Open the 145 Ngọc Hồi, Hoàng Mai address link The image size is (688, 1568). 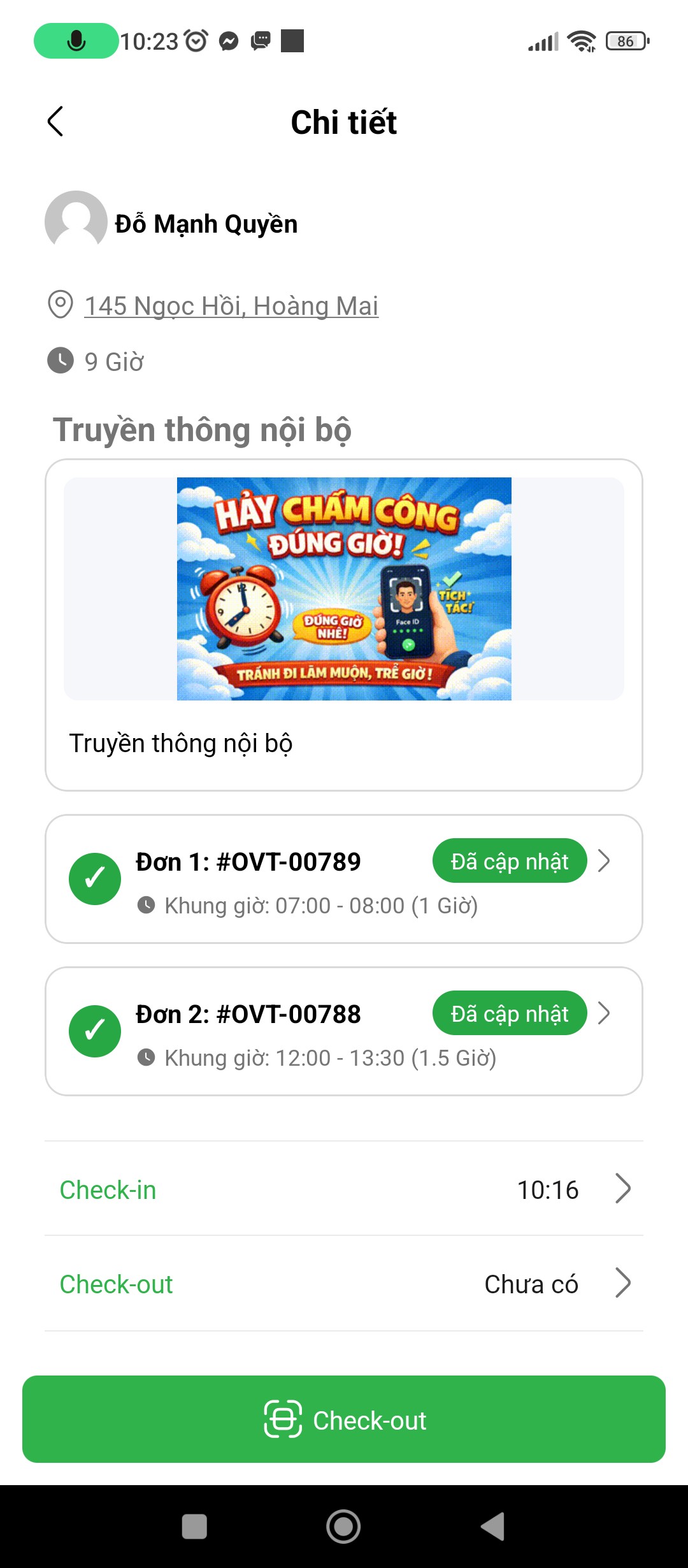click(231, 306)
